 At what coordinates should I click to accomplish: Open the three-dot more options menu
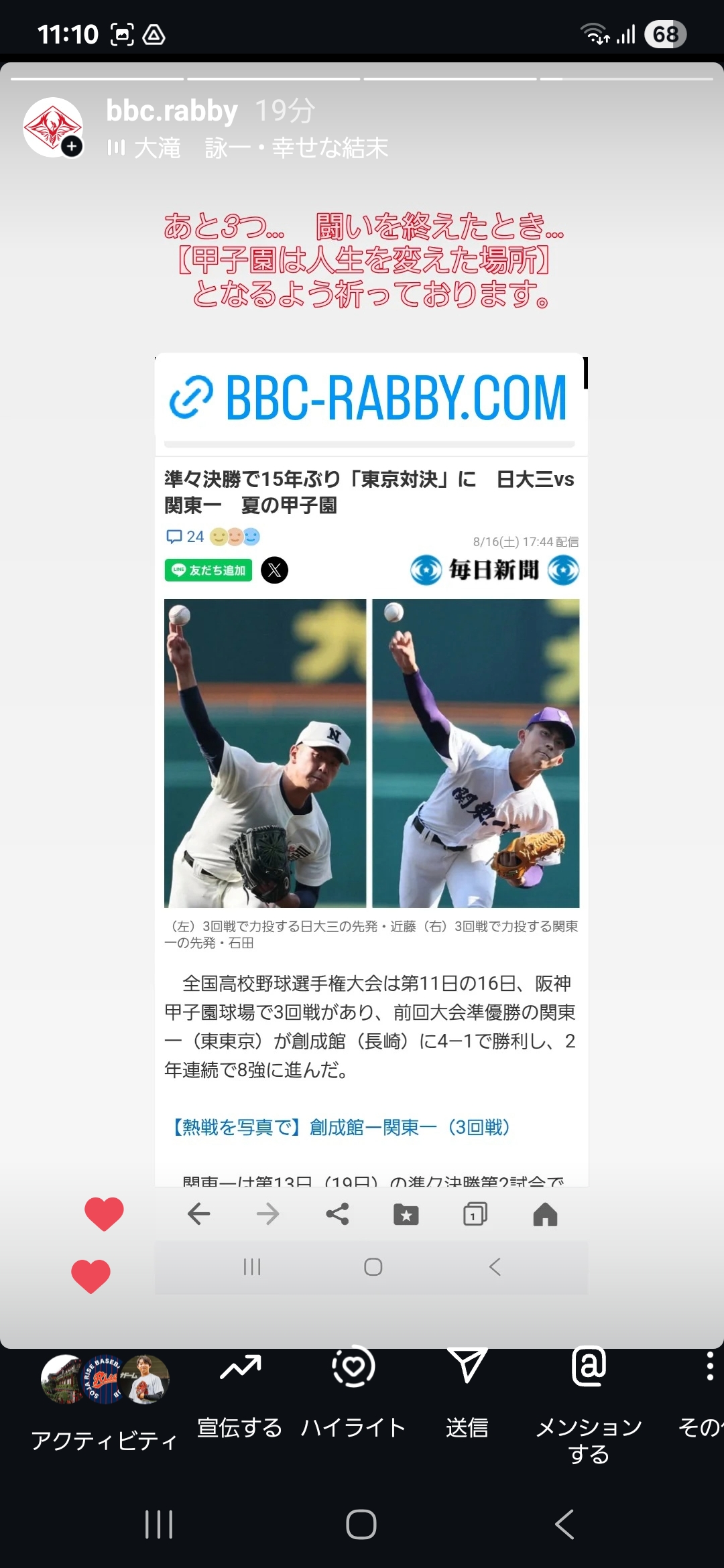tap(710, 1366)
